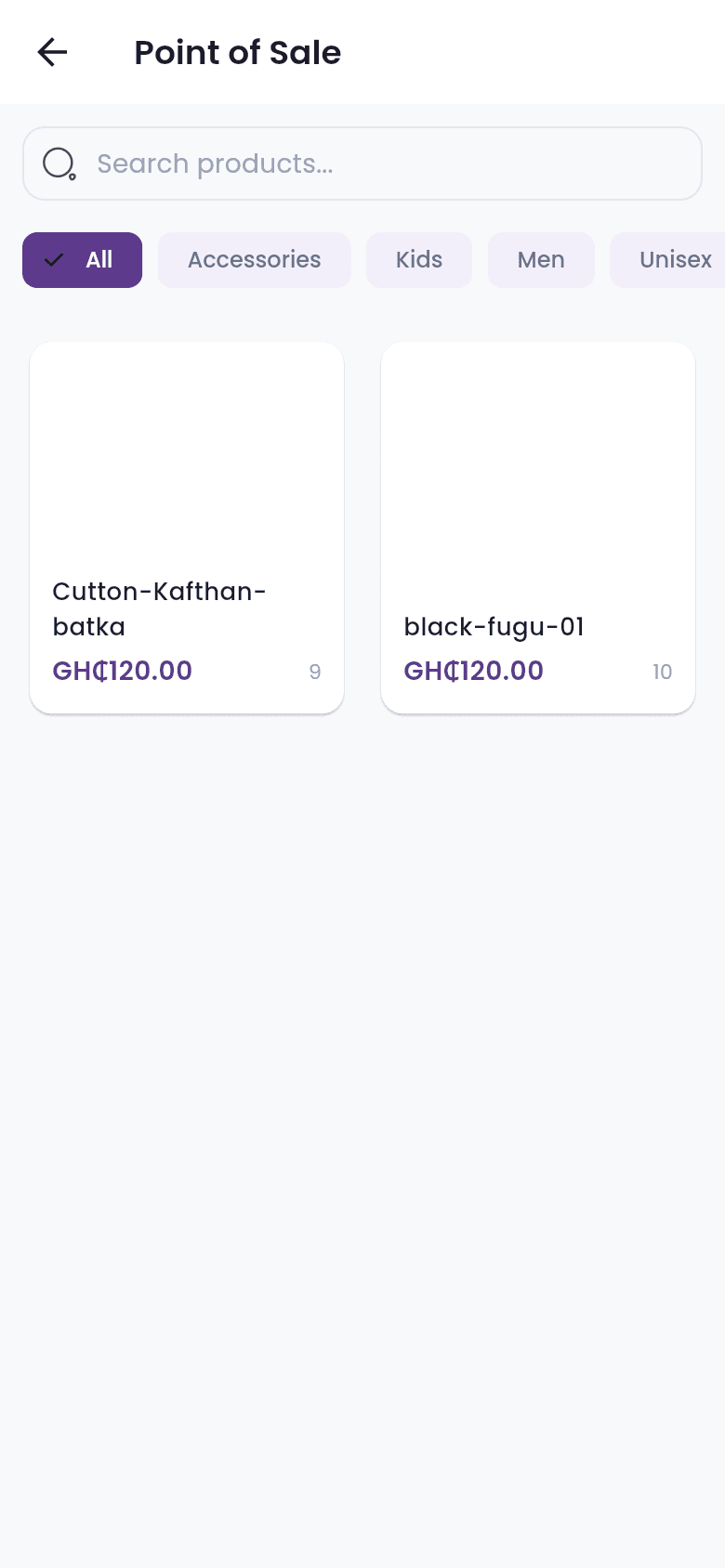Click the stock count 9 on Cutton-Kafthan-batka
725x1568 pixels.
314,672
